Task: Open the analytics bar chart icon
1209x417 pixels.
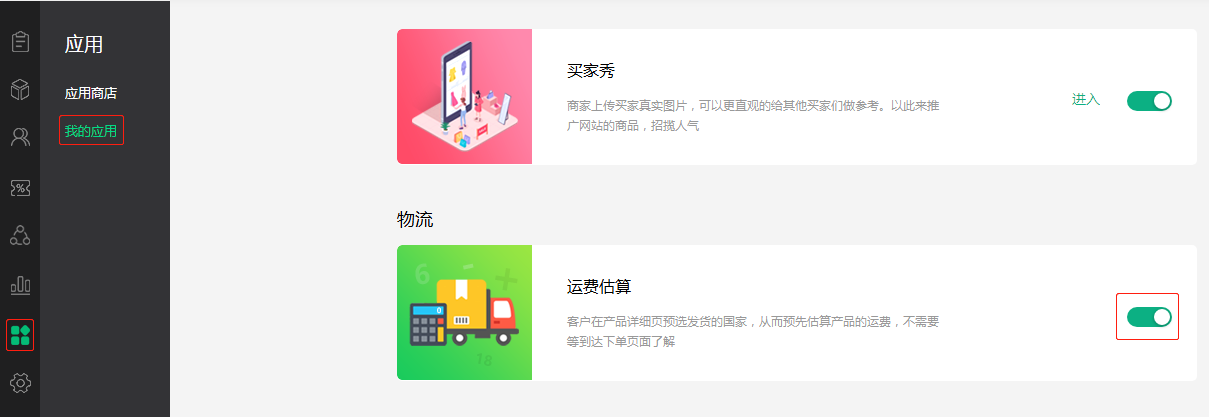Action: pos(20,286)
